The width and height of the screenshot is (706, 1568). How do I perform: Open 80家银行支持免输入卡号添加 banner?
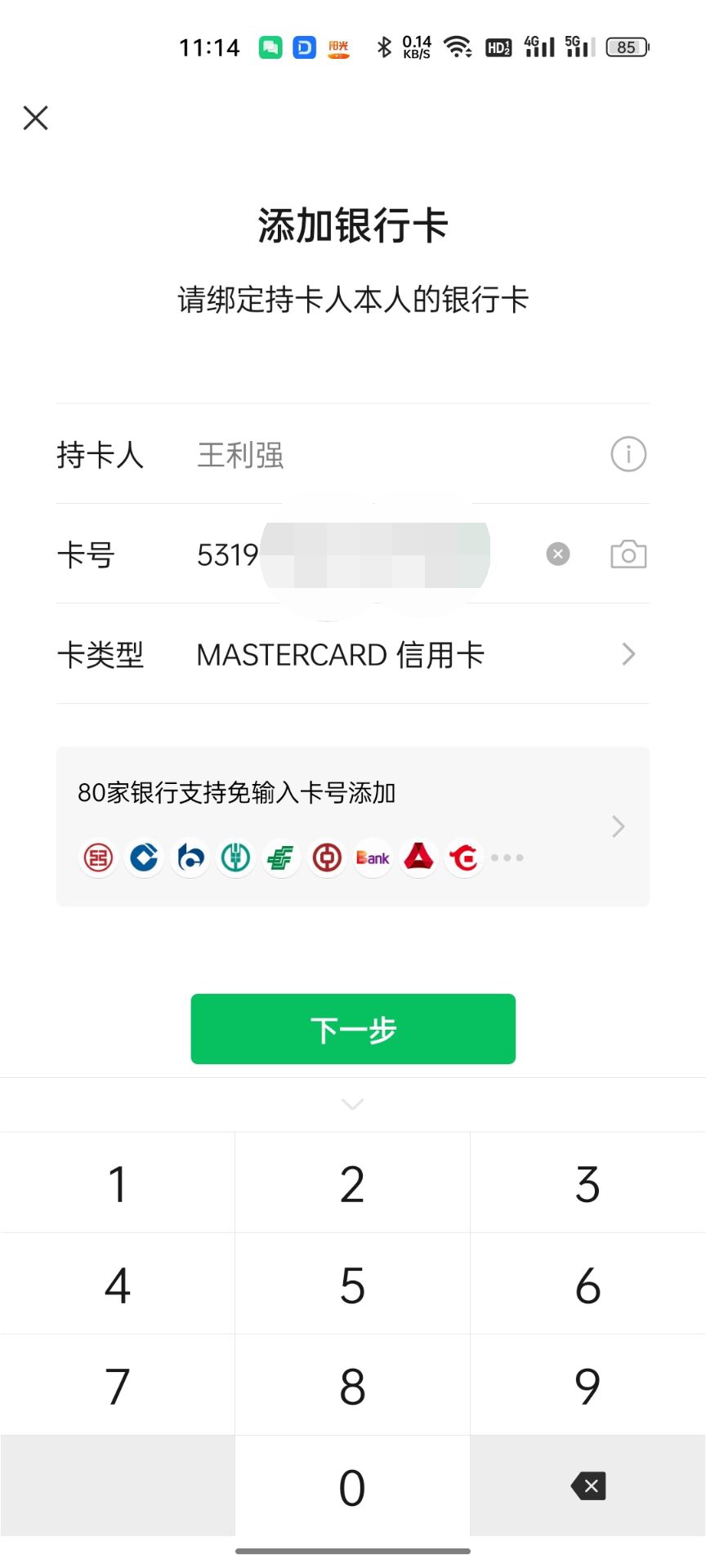click(353, 826)
